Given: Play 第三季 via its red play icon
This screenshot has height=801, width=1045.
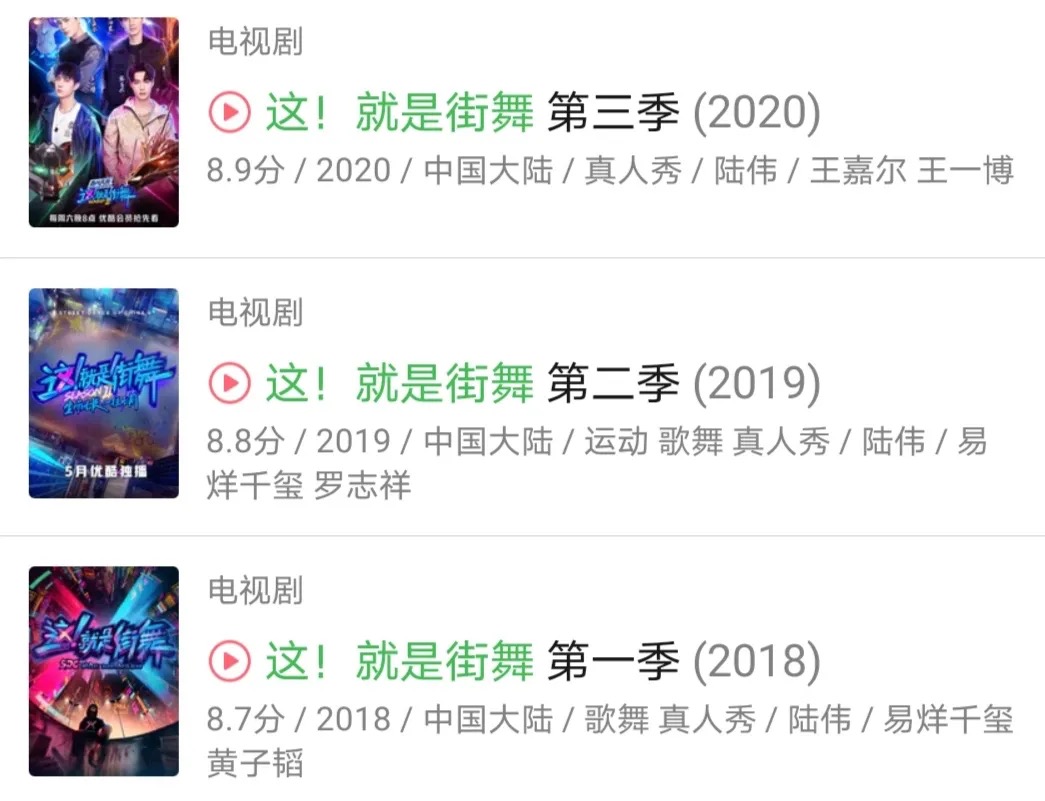Looking at the screenshot, I should click(230, 114).
